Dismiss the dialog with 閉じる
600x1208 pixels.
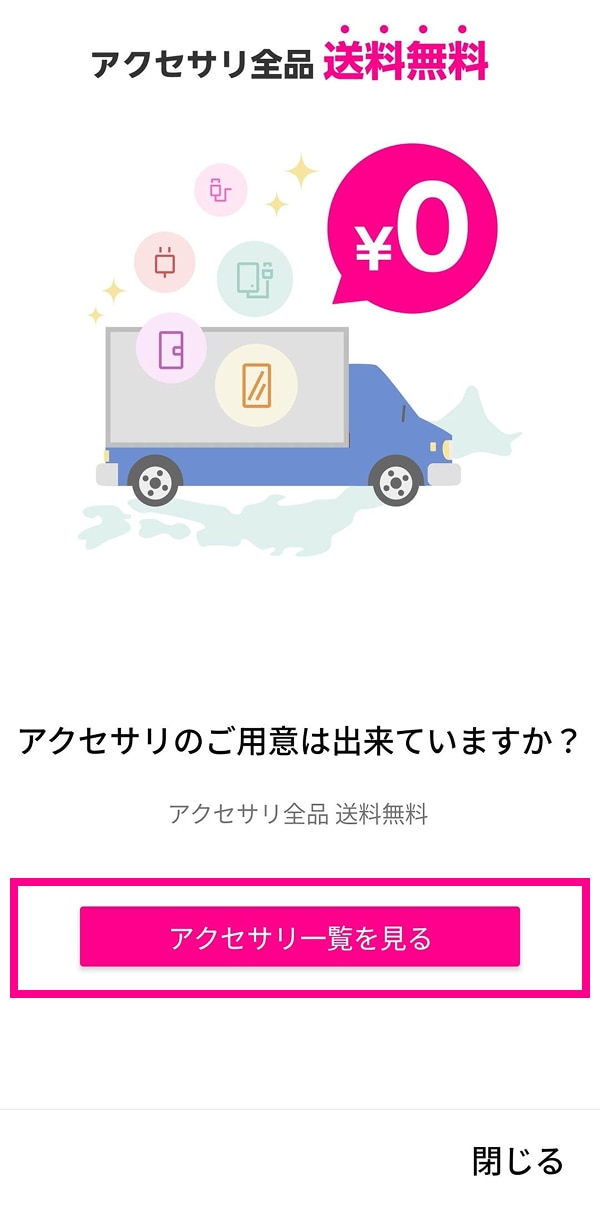tap(517, 1161)
